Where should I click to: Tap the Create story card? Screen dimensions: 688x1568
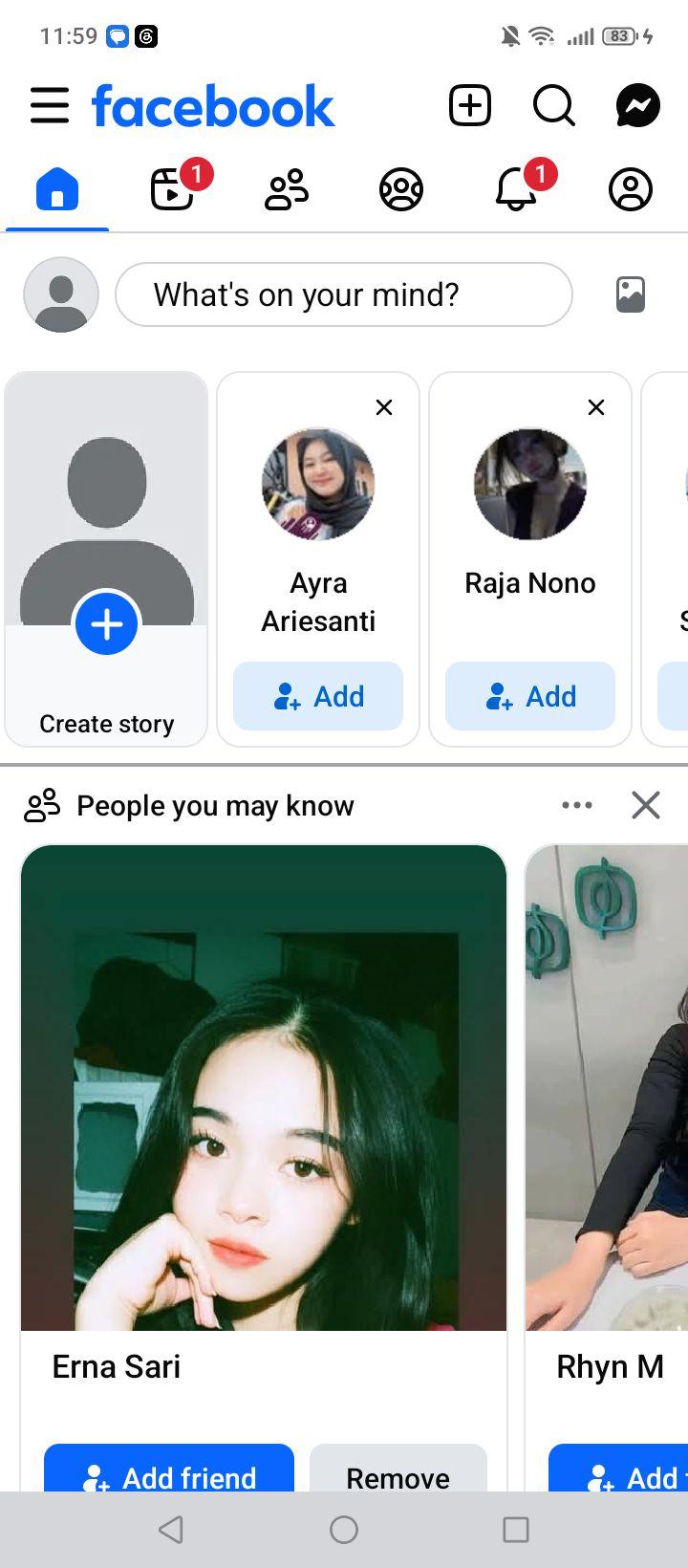click(106, 559)
